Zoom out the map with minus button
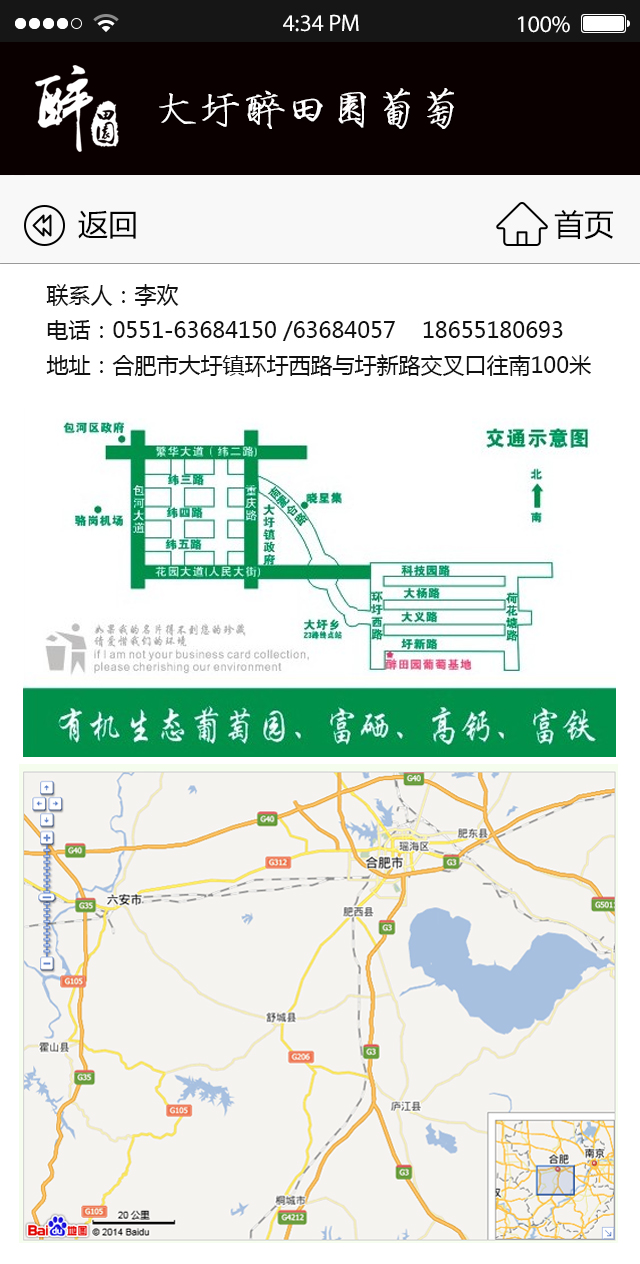640x1264 pixels. [46, 963]
